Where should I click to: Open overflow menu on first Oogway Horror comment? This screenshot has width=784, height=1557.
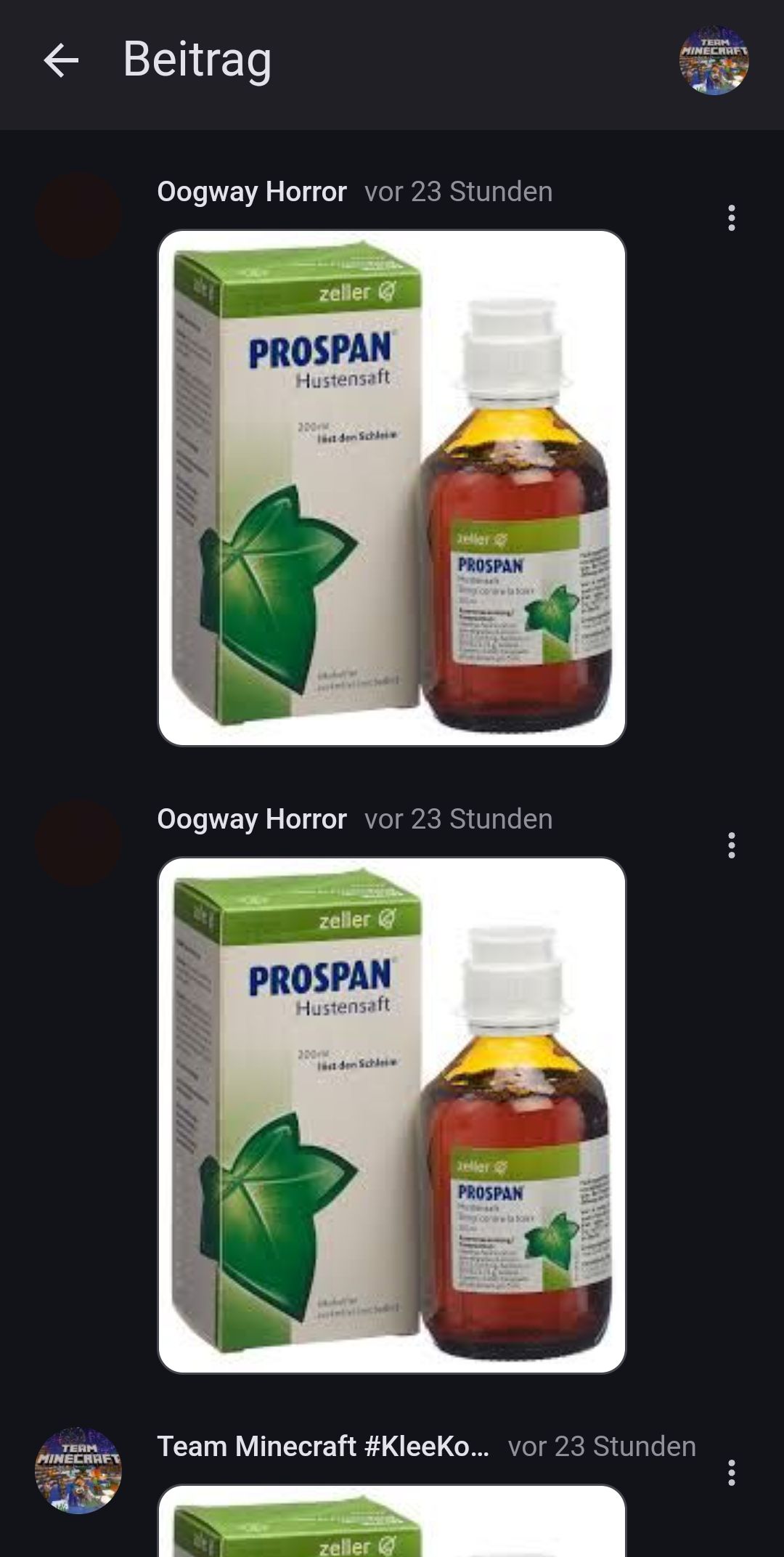[x=731, y=218]
